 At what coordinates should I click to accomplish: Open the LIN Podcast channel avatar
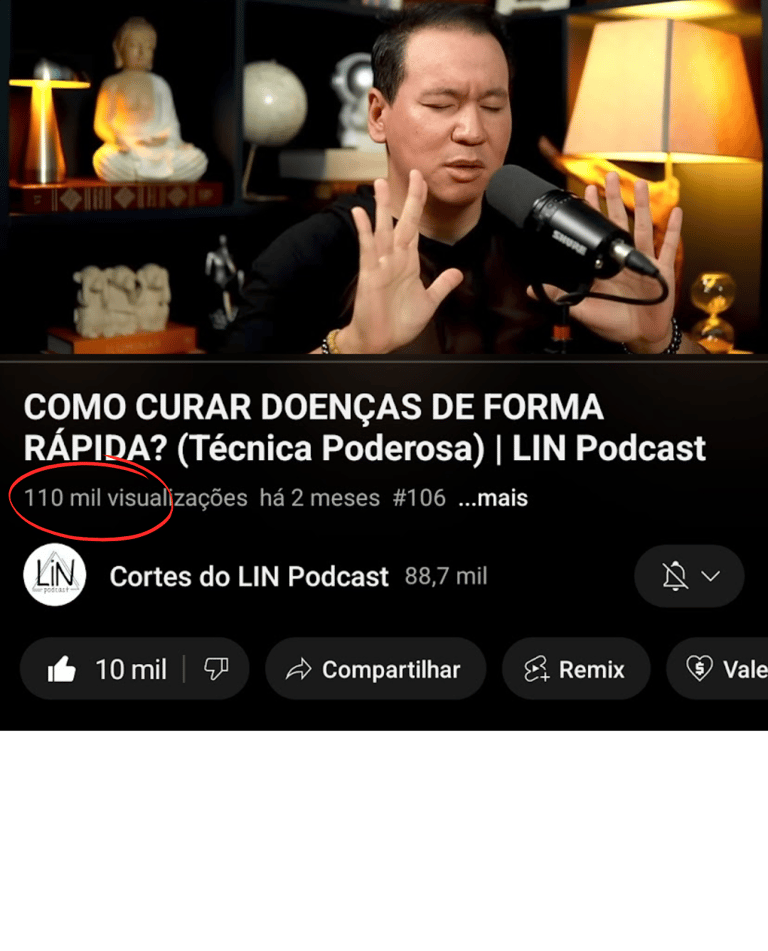pyautogui.click(x=55, y=577)
